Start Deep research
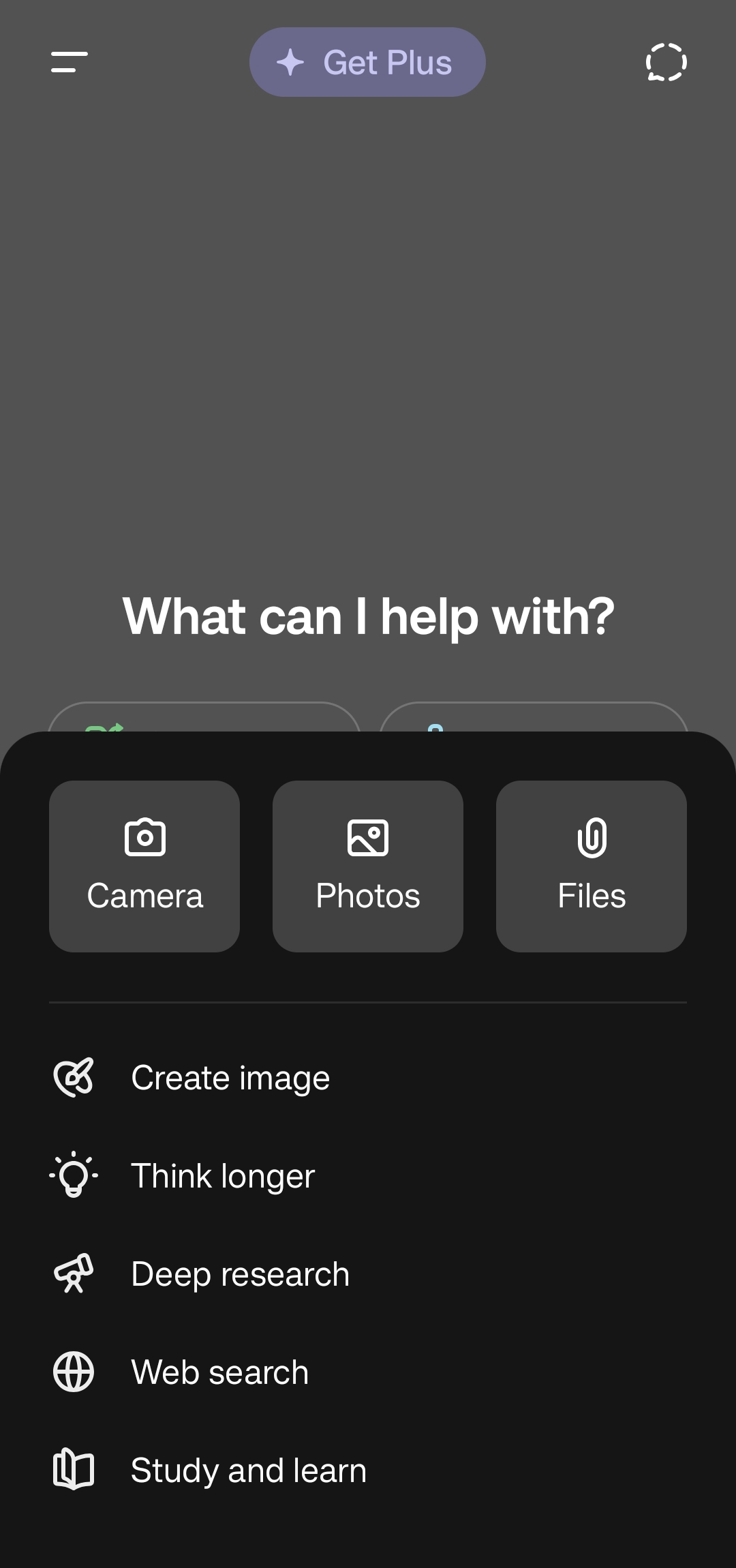Screen dimensions: 736x1568 coord(240,1274)
